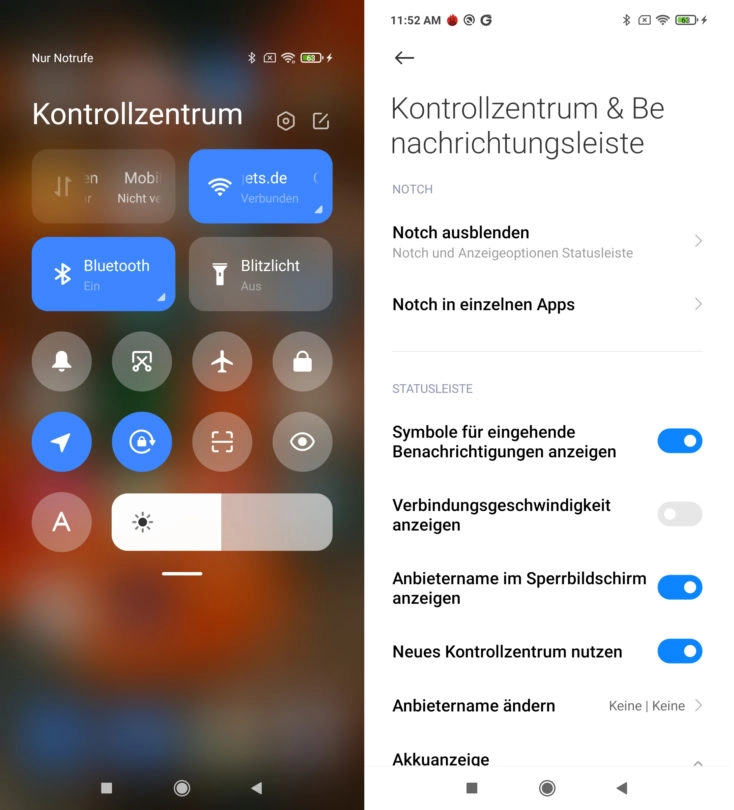Toggle auto-brightness A button
734x810 pixels.
[x=62, y=522]
